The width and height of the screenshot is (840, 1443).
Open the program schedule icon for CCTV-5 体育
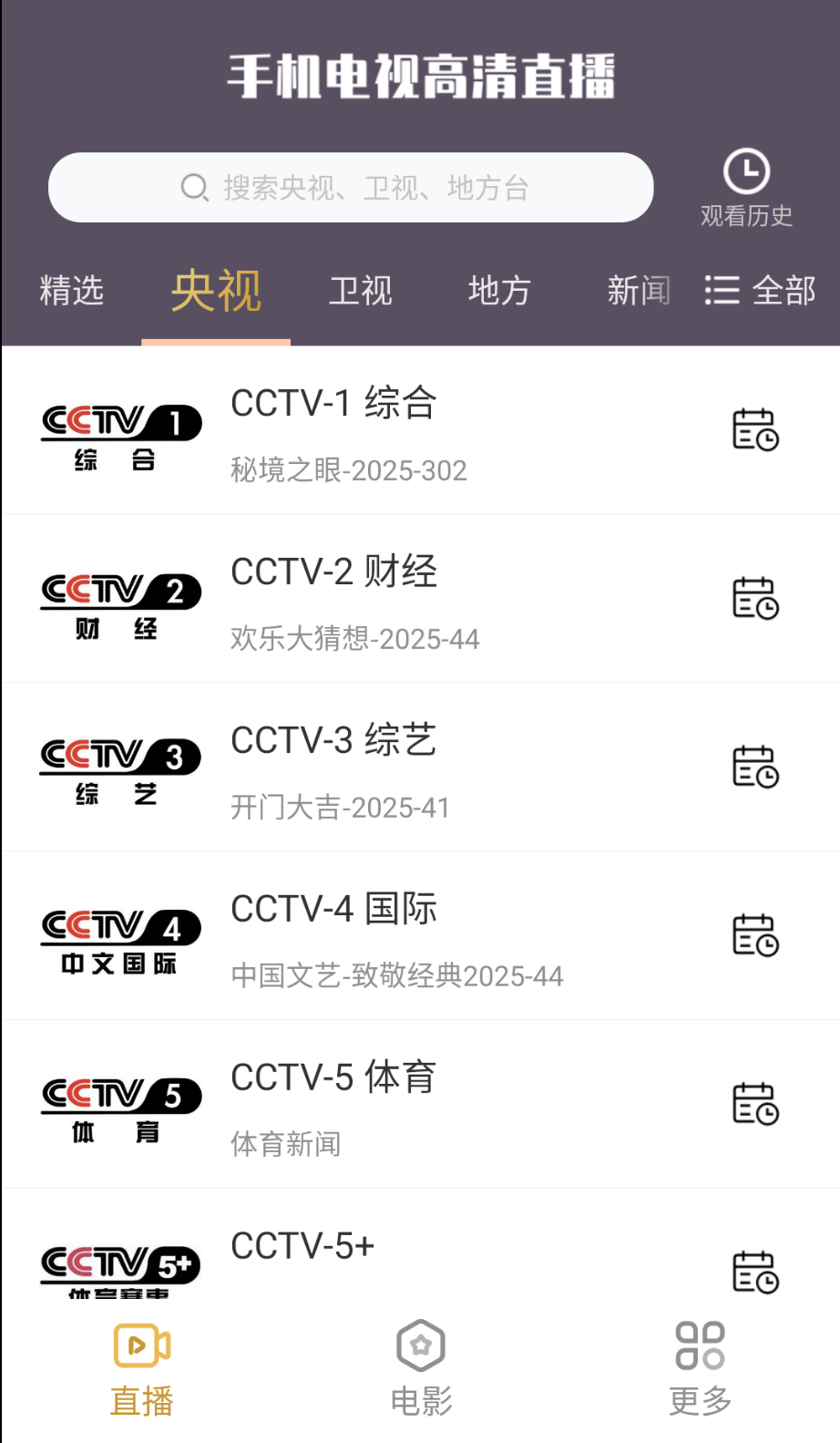tap(754, 1106)
